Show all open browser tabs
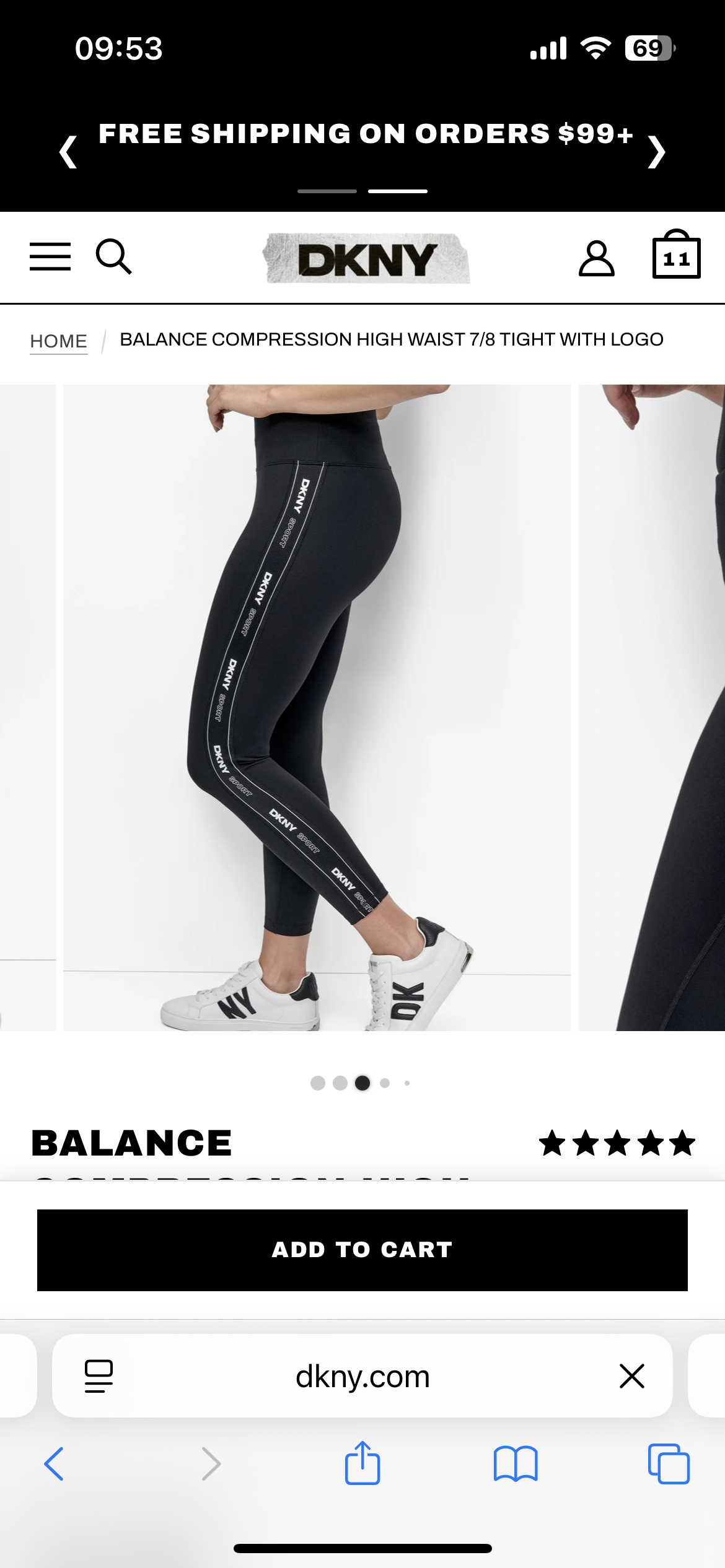This screenshot has height=1568, width=725. (x=669, y=1464)
